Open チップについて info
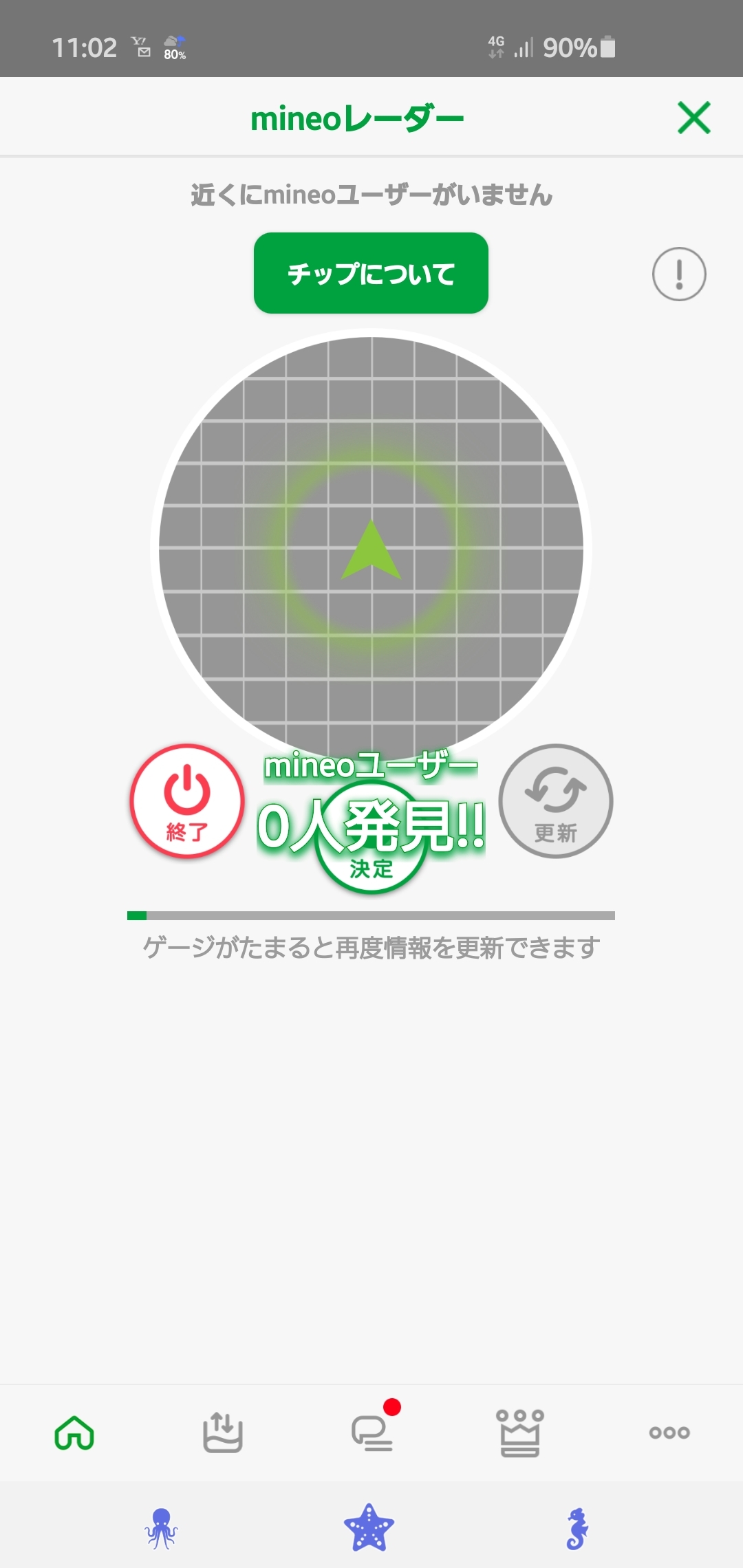Viewport: 743px width, 1568px height. point(371,273)
